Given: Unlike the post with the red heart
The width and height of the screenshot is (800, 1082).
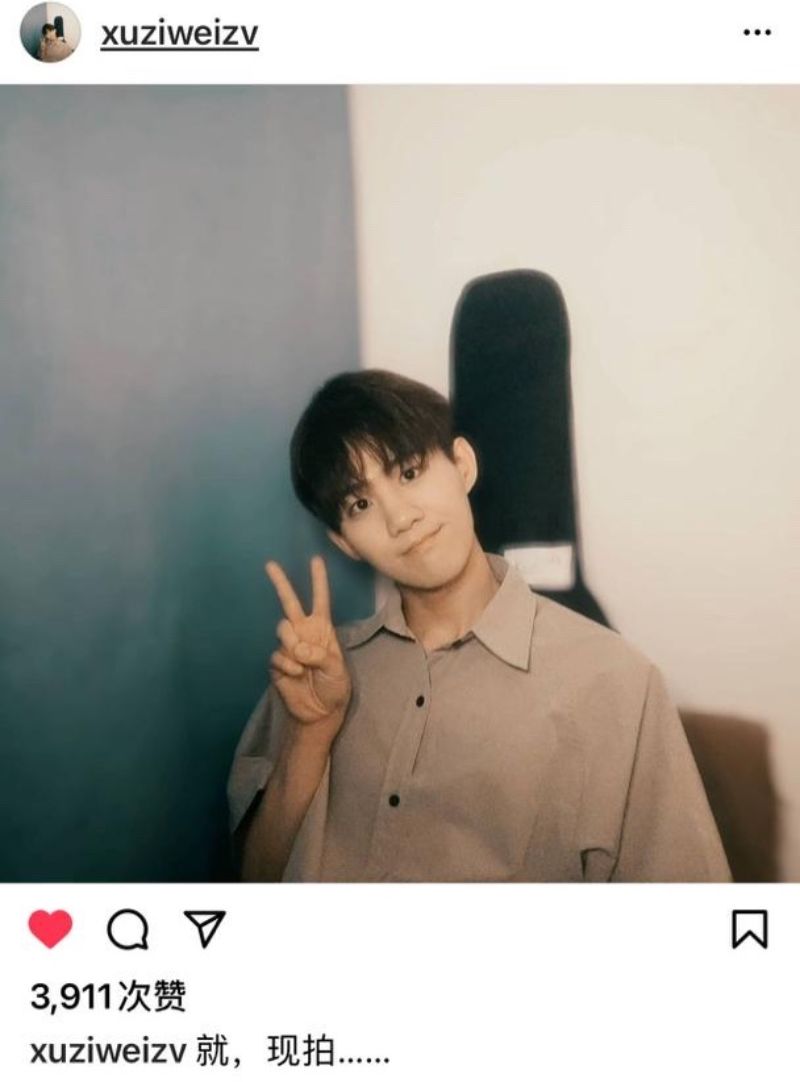Looking at the screenshot, I should 50,930.
